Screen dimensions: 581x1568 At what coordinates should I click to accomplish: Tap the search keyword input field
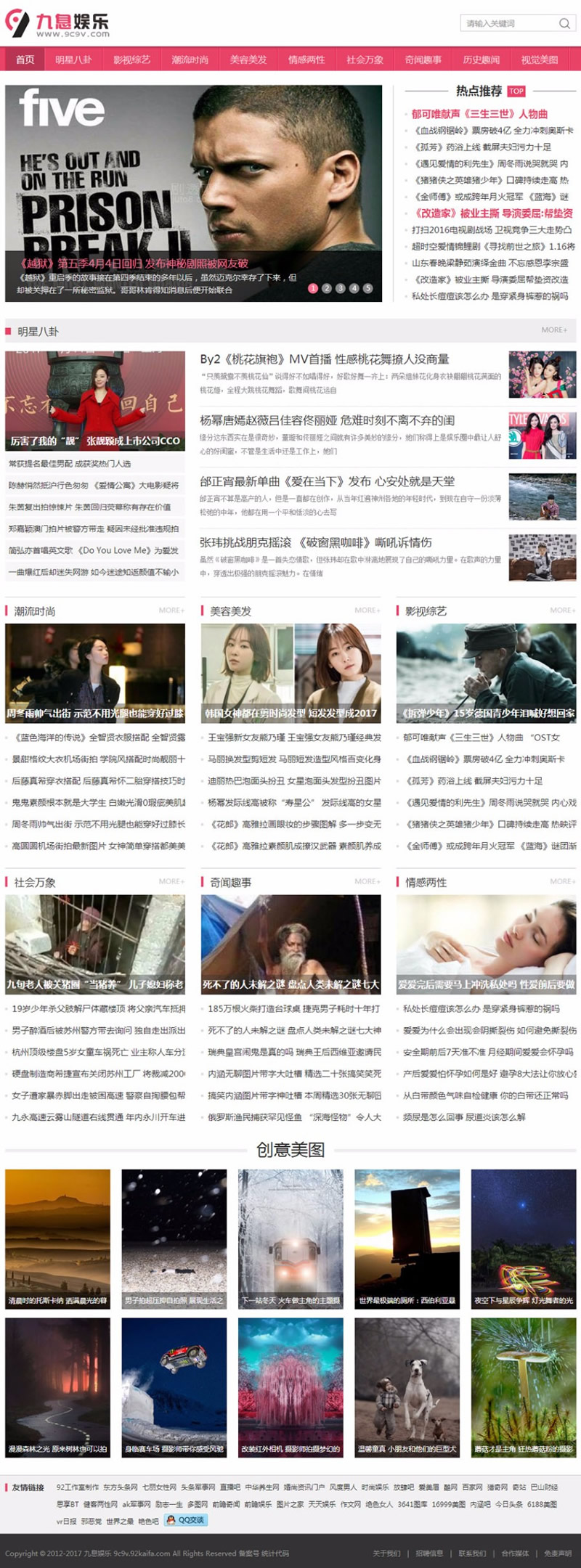pos(510,23)
